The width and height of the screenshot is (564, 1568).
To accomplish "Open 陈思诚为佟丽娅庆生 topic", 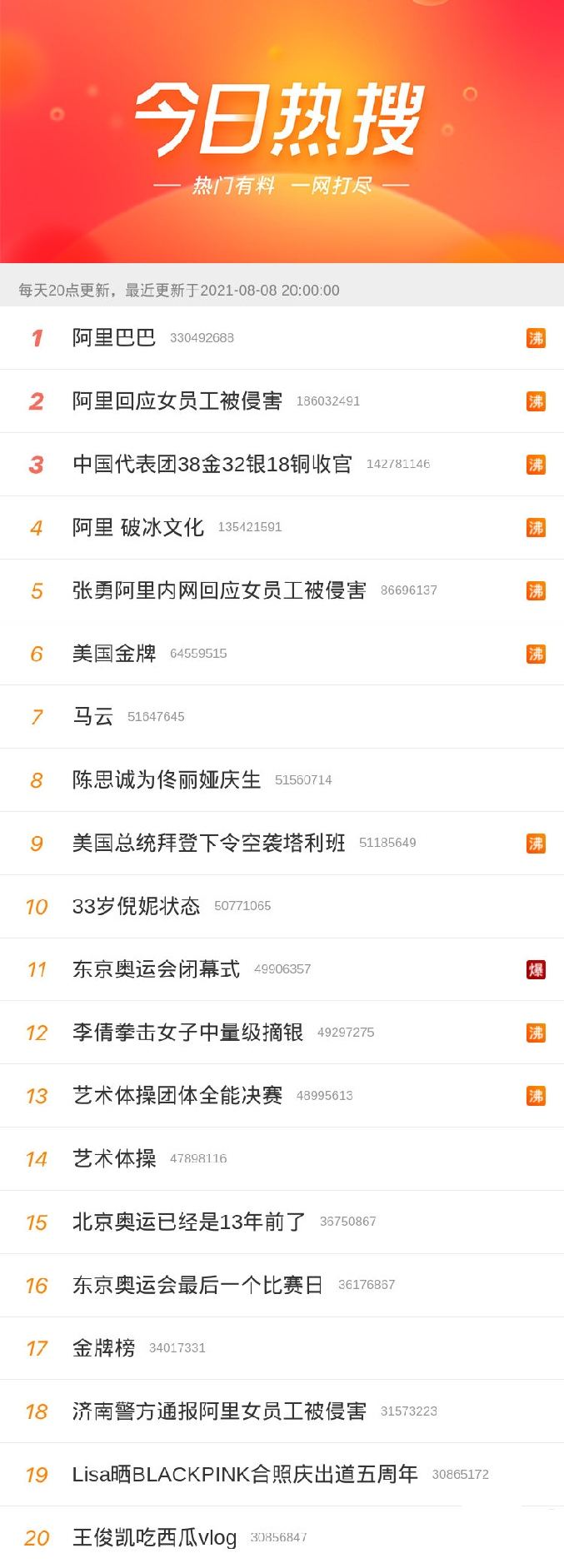I will pyautogui.click(x=167, y=779).
